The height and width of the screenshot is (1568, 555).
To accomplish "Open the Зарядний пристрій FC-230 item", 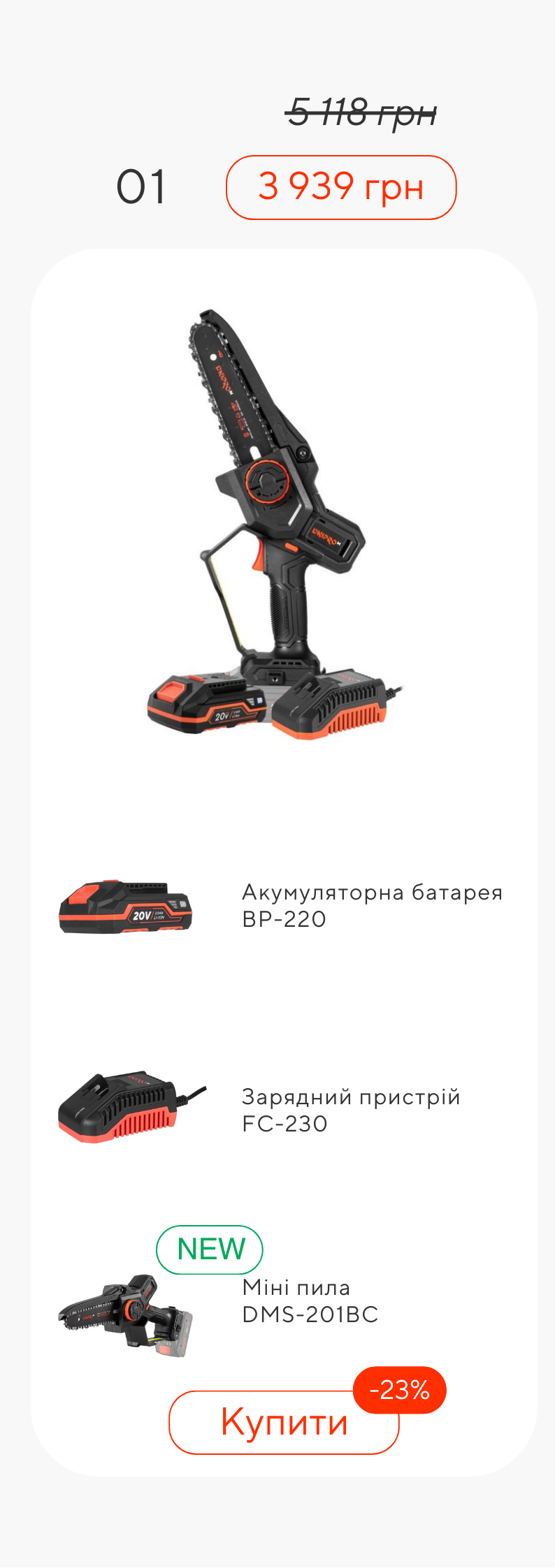I will [350, 1110].
